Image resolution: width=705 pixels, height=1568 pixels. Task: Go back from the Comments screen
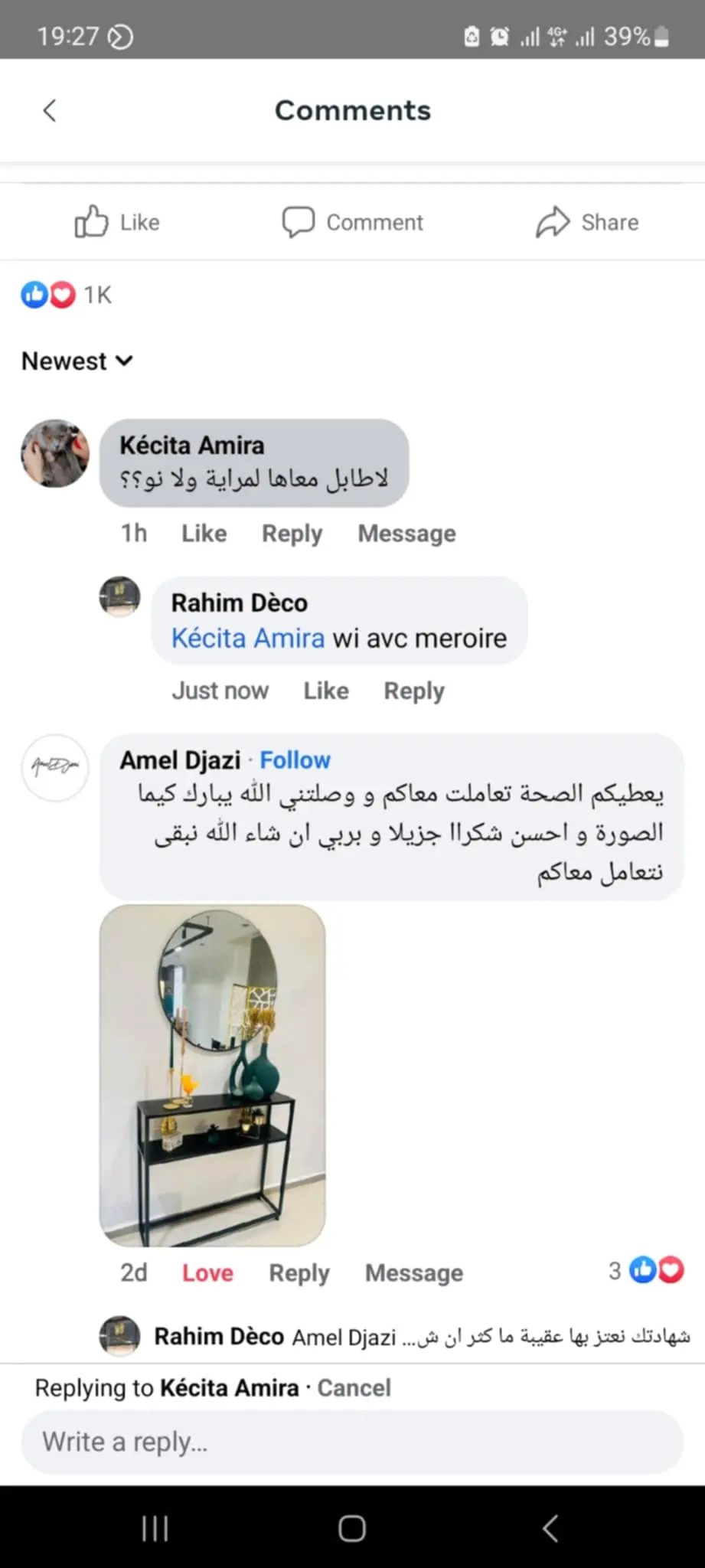[50, 110]
